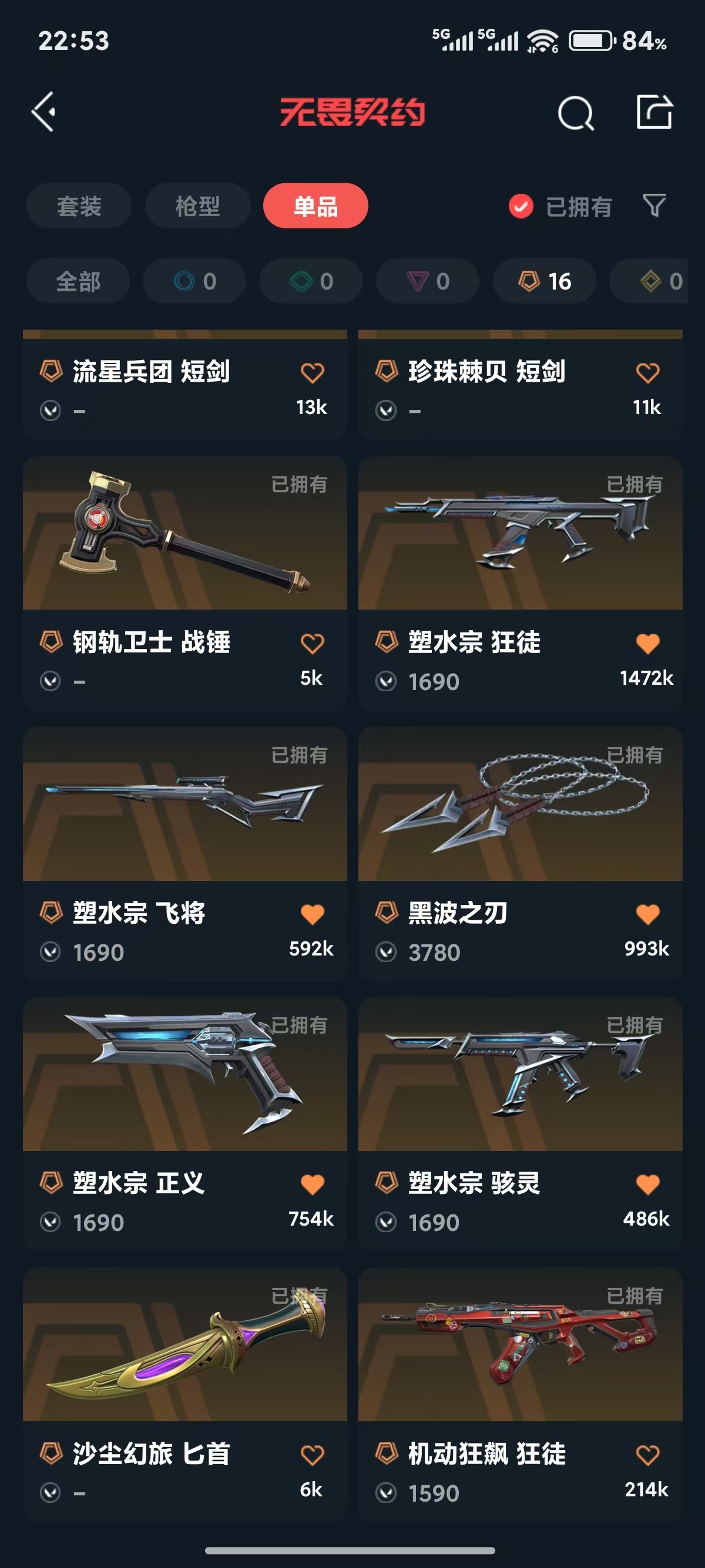Open the 沙尘幻旅 匕首 item card

pos(185,1395)
